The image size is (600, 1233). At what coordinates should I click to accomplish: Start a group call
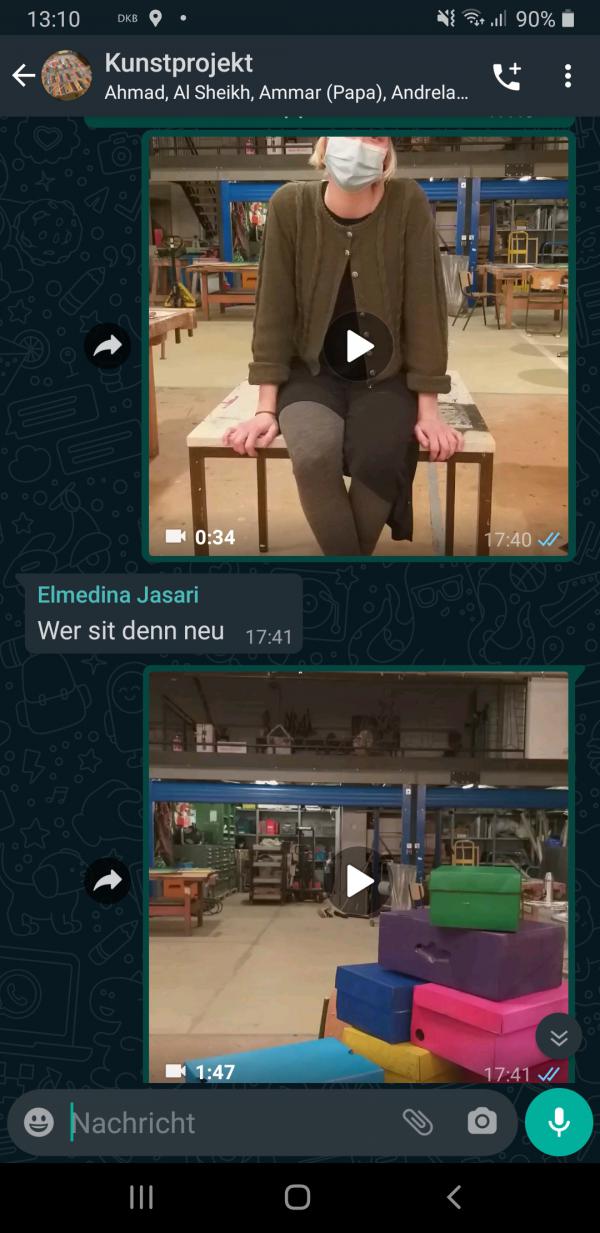tap(506, 76)
